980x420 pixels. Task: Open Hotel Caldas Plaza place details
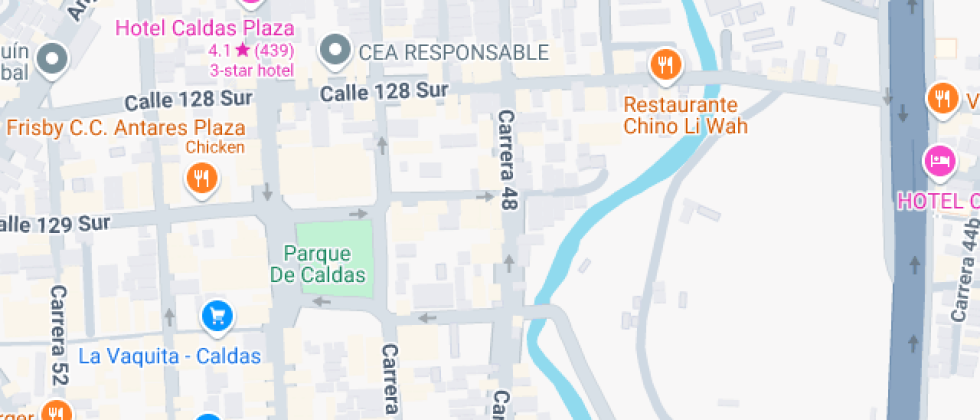pos(206,29)
